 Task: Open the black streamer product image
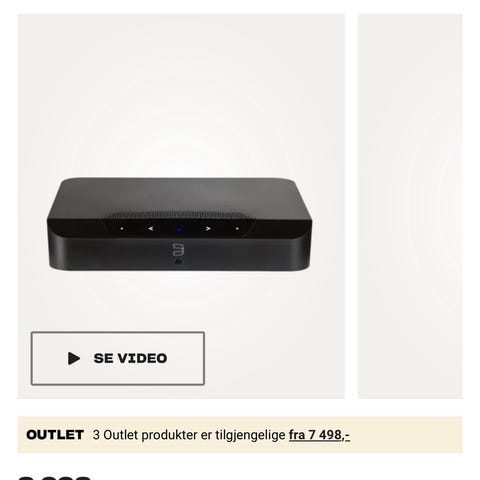point(181,206)
